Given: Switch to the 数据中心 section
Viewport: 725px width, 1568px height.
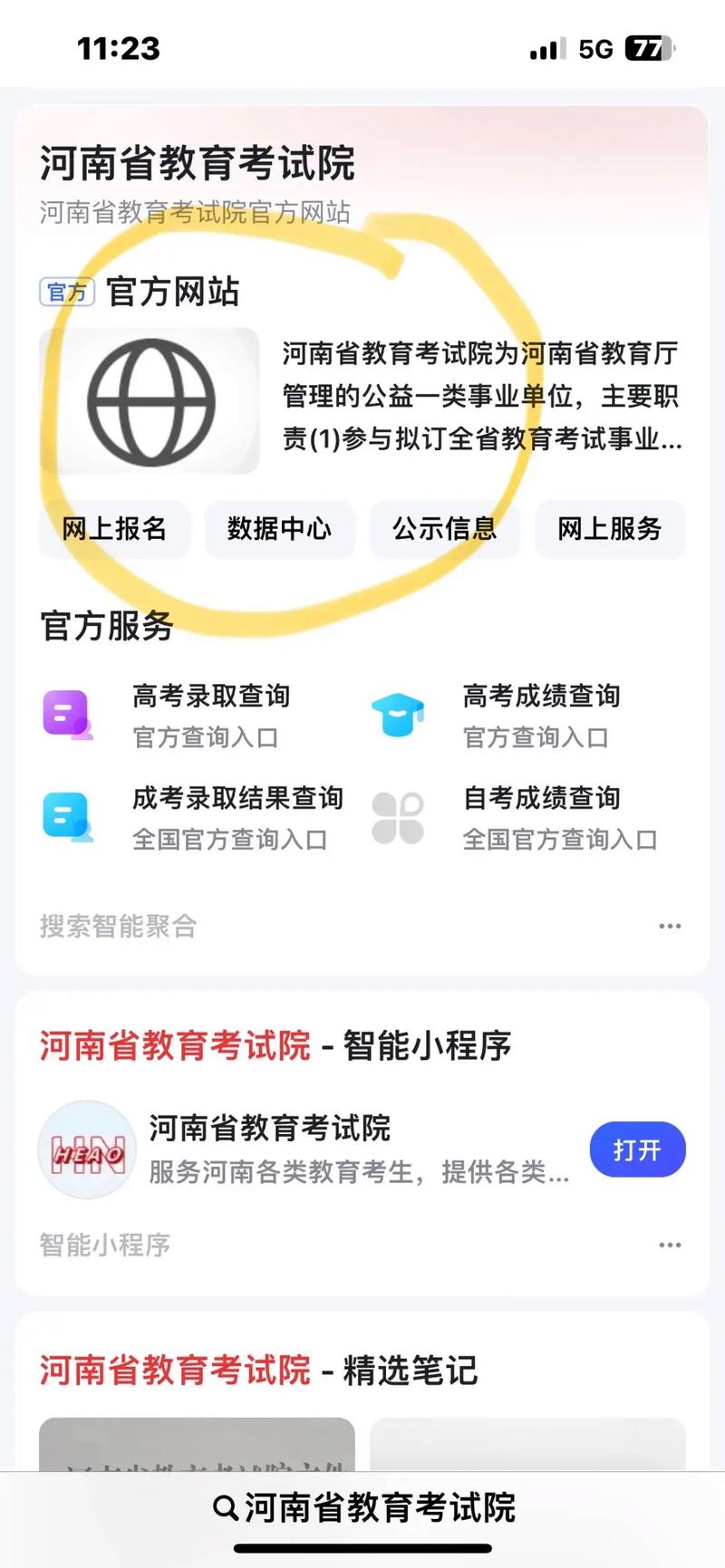Looking at the screenshot, I should (279, 530).
